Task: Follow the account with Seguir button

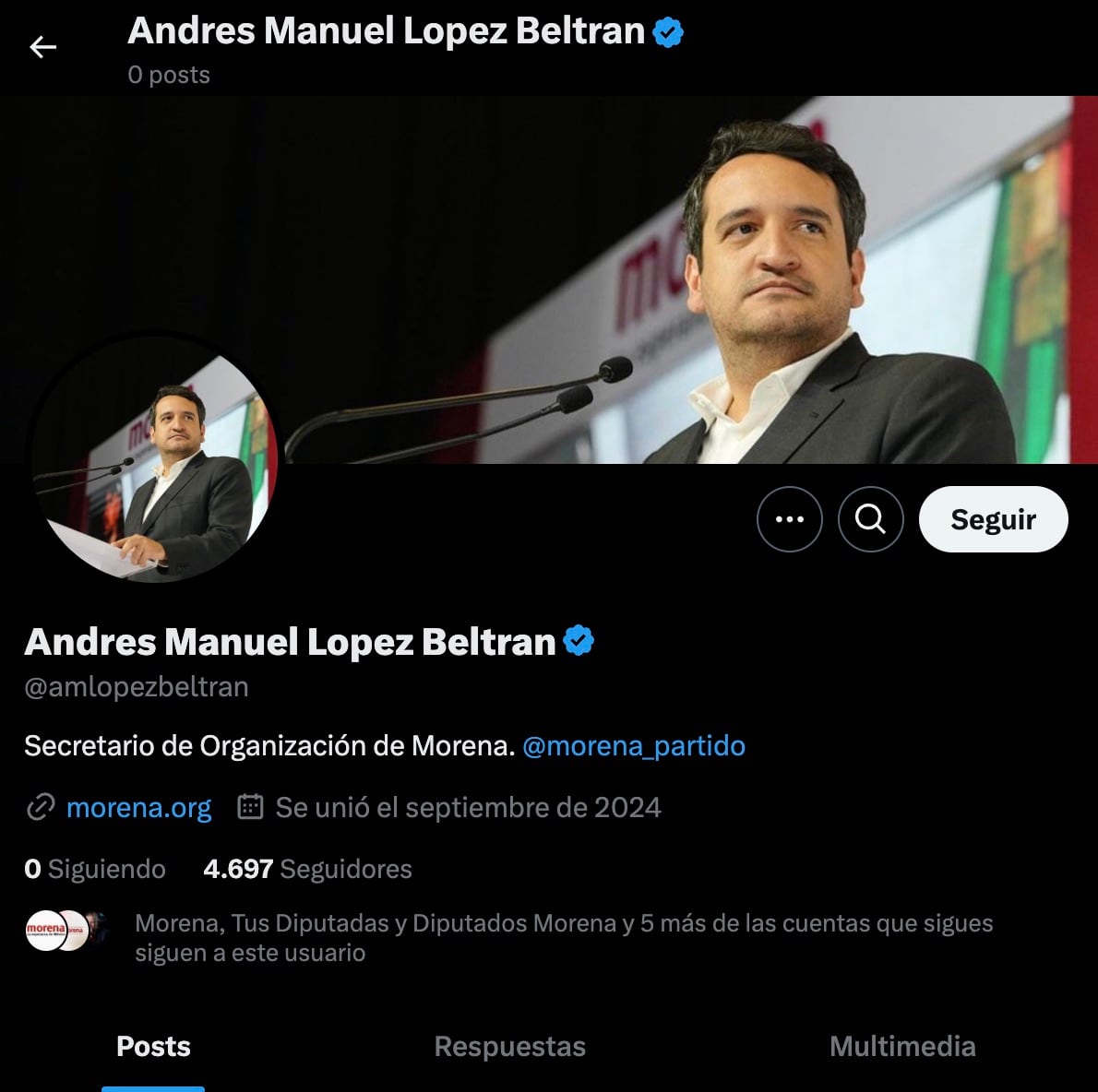Action: [993, 519]
